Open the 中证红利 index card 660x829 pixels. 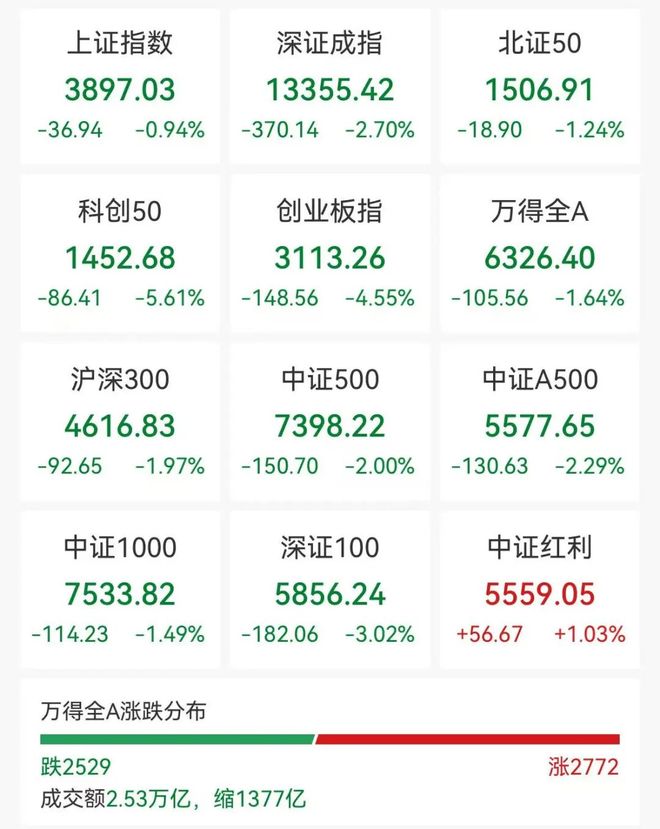pyautogui.click(x=540, y=591)
